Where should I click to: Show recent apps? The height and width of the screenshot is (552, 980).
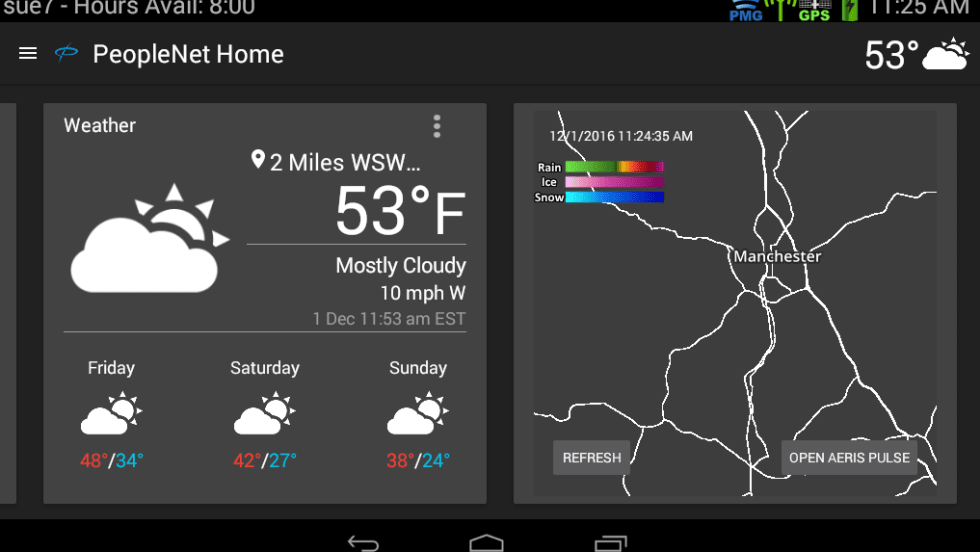pos(610,543)
